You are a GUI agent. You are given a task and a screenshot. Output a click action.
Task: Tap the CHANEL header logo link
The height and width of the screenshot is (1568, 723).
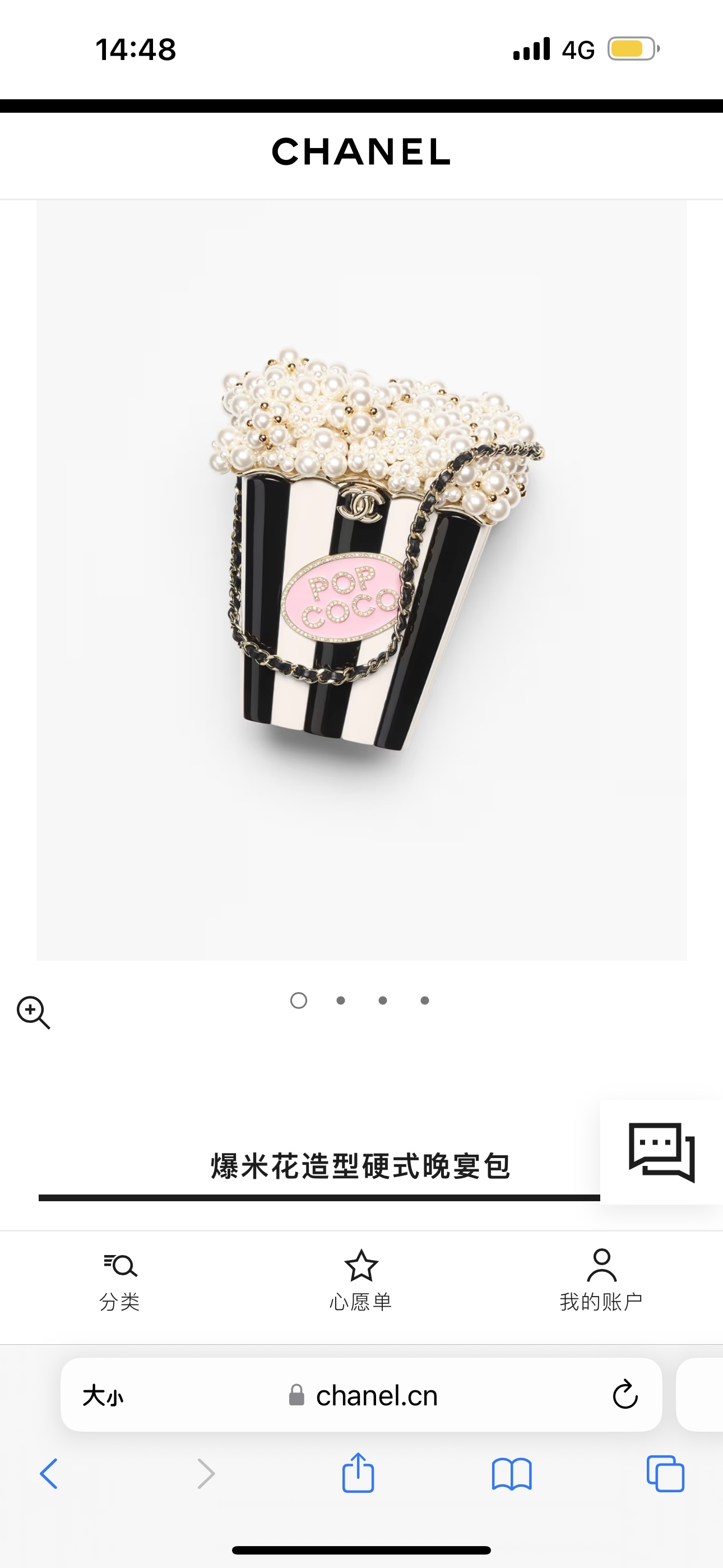[x=361, y=151]
